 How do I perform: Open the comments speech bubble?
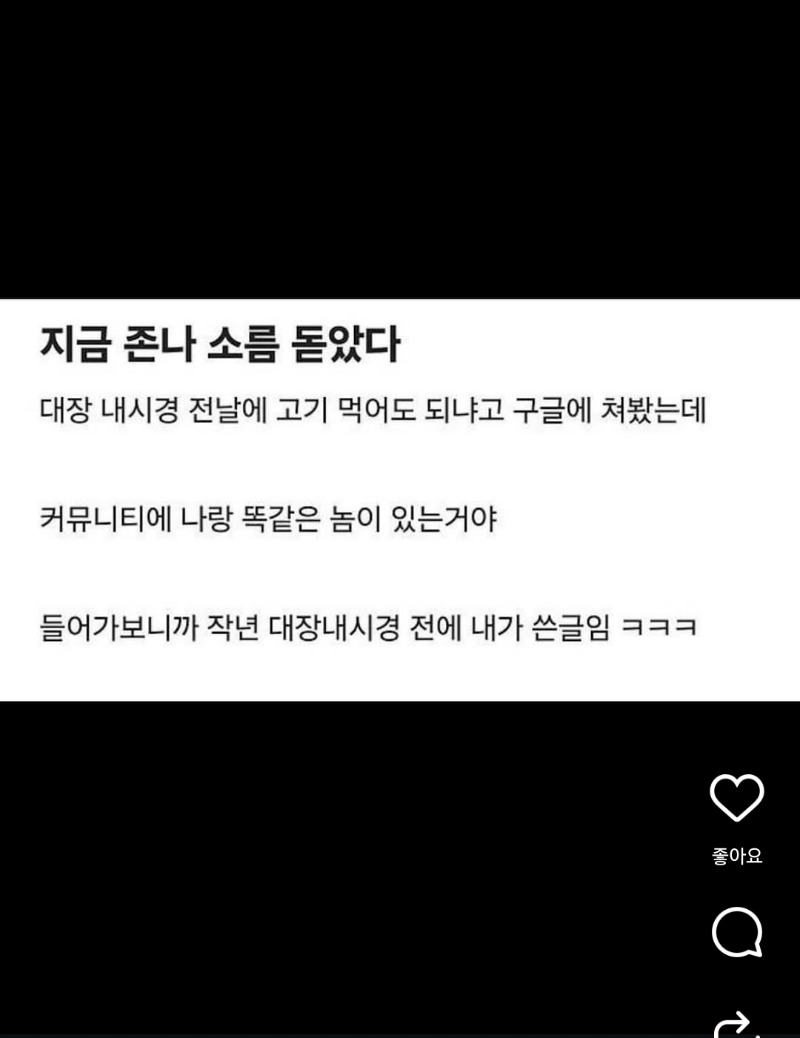(x=737, y=932)
